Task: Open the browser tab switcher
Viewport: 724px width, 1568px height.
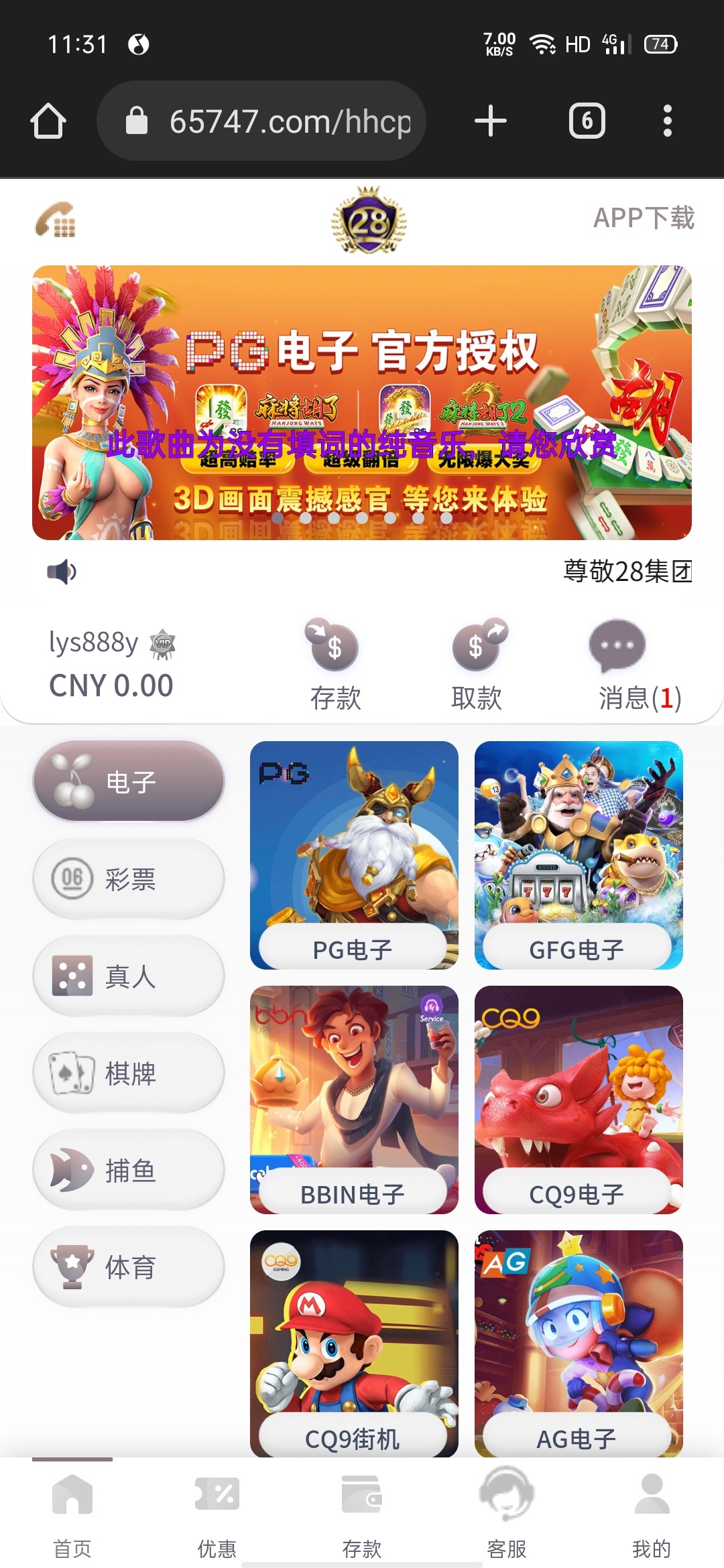Action: [x=587, y=121]
